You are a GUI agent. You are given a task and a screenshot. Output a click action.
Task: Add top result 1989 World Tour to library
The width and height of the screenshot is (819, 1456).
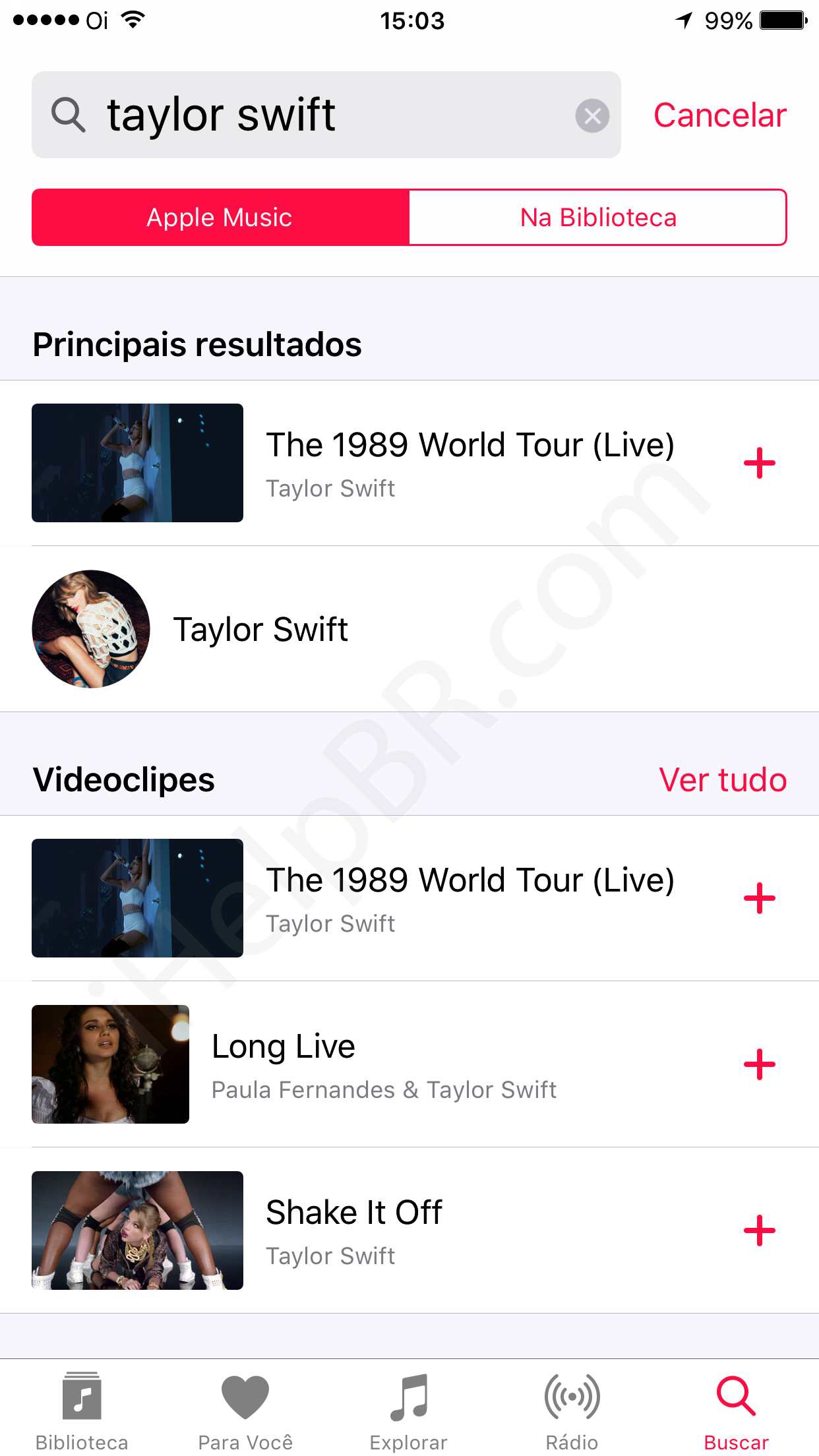click(759, 463)
